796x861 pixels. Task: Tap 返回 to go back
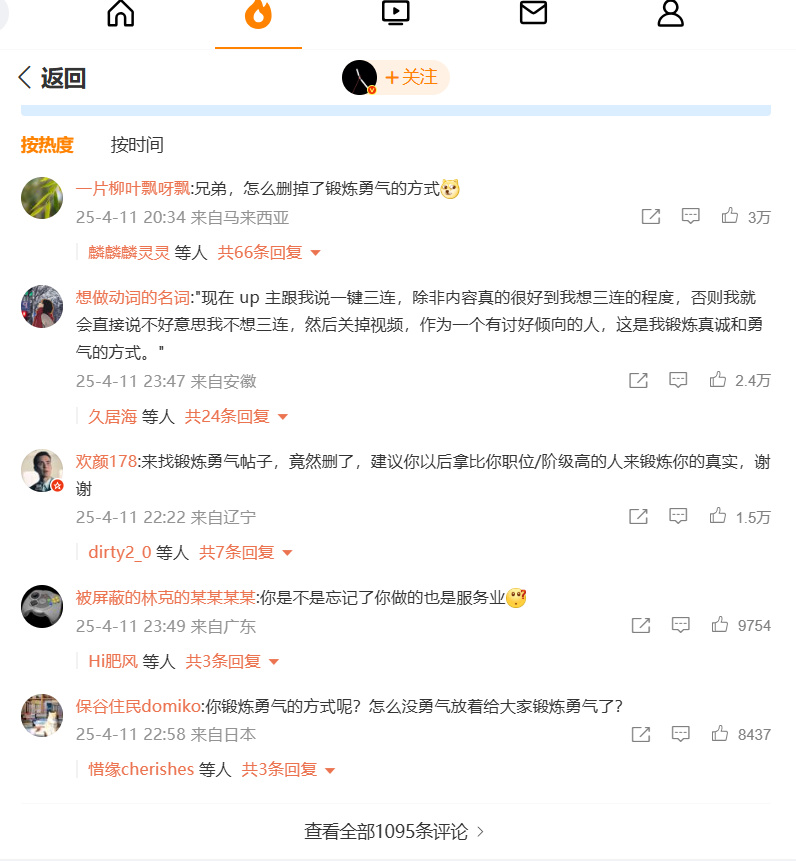click(52, 78)
